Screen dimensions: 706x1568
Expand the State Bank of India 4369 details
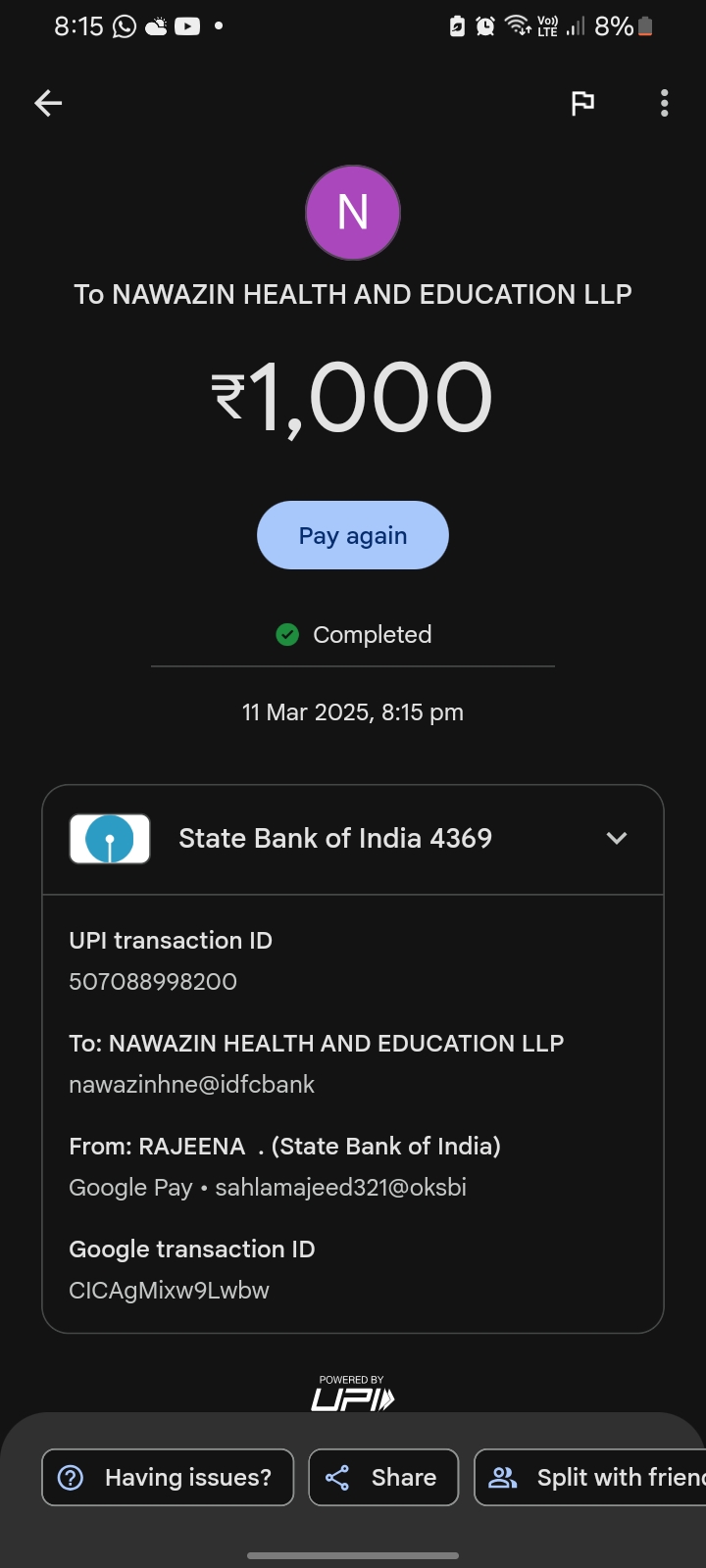(616, 838)
